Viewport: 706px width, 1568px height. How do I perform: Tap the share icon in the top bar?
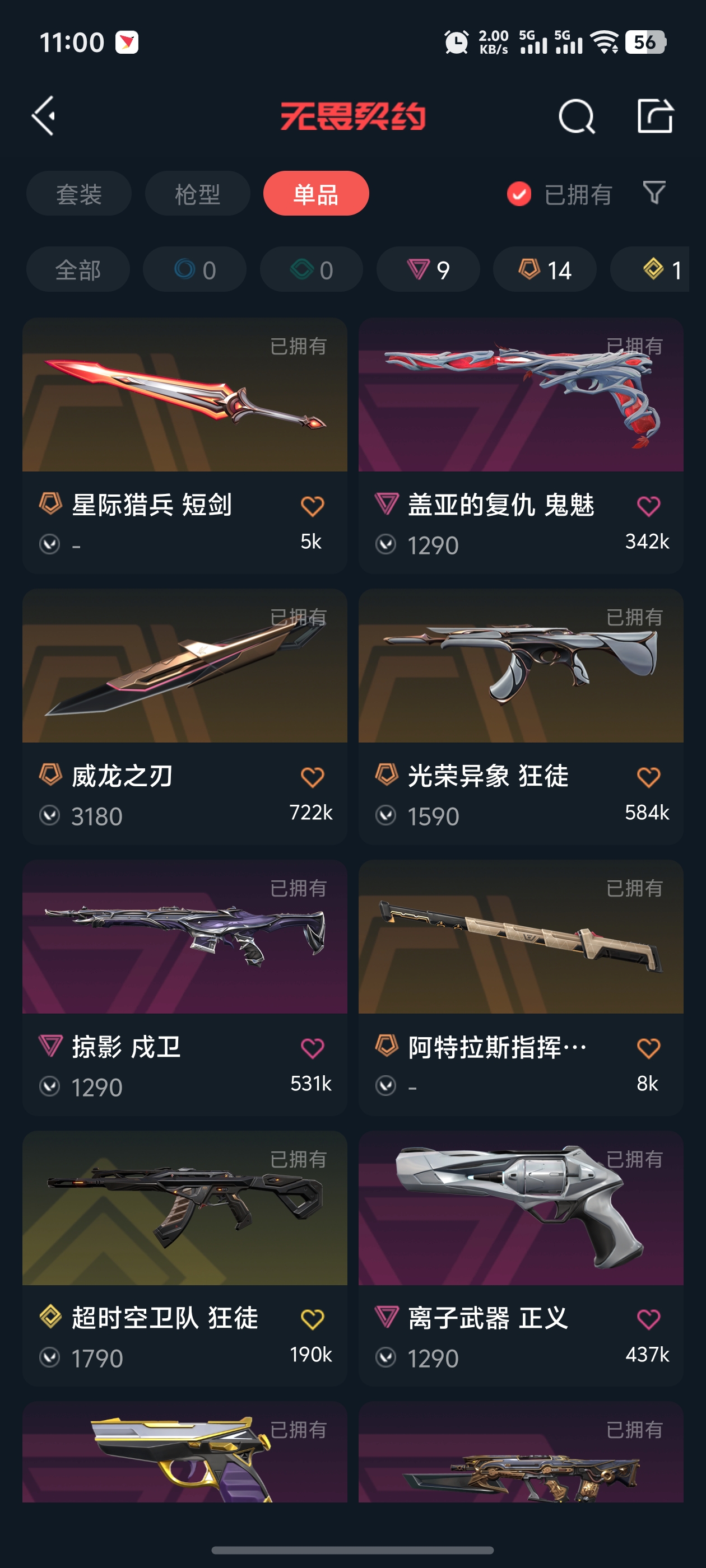pos(657,117)
